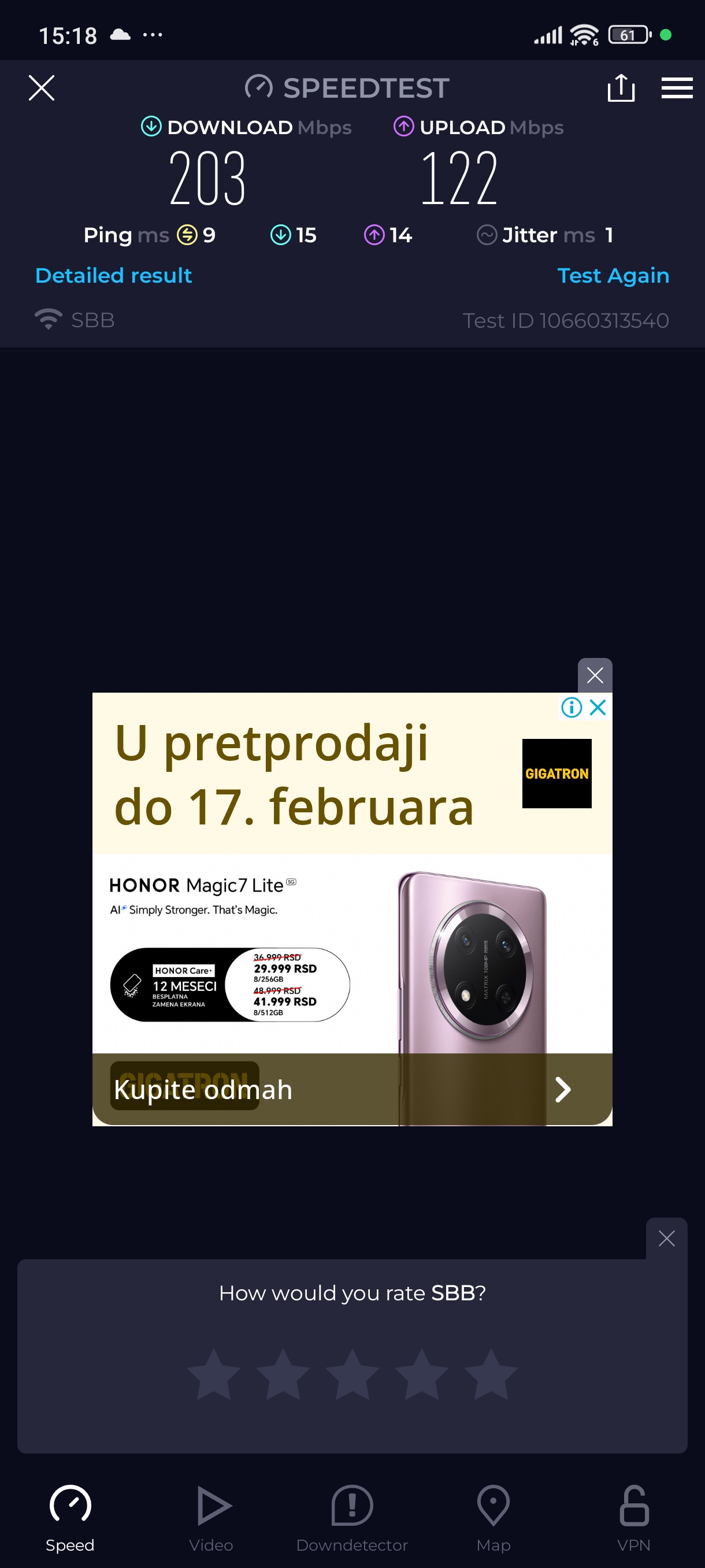Rate SBB one star
The image size is (705, 1568).
(213, 1374)
